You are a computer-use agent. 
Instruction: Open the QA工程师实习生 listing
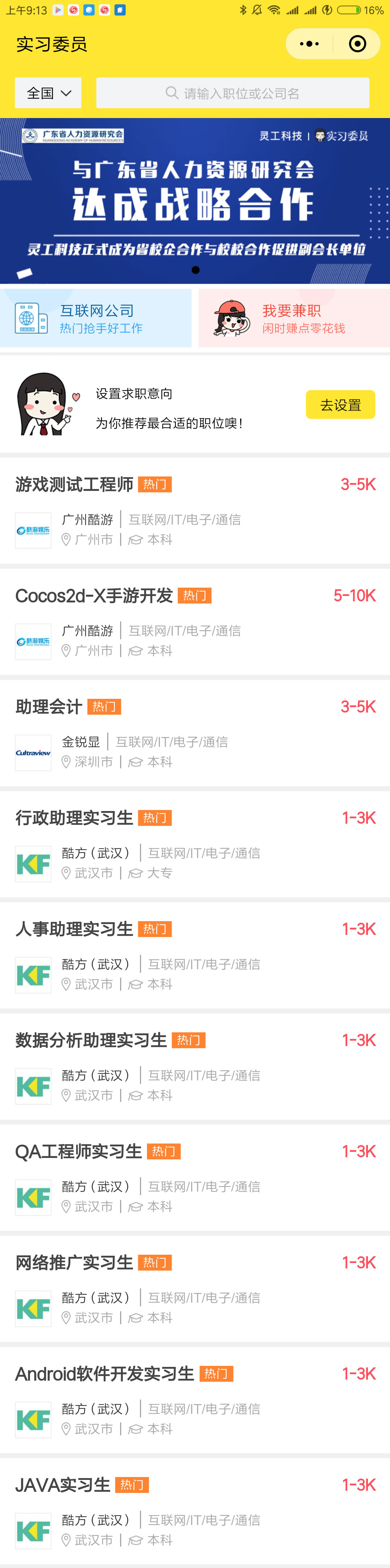coord(195,1179)
